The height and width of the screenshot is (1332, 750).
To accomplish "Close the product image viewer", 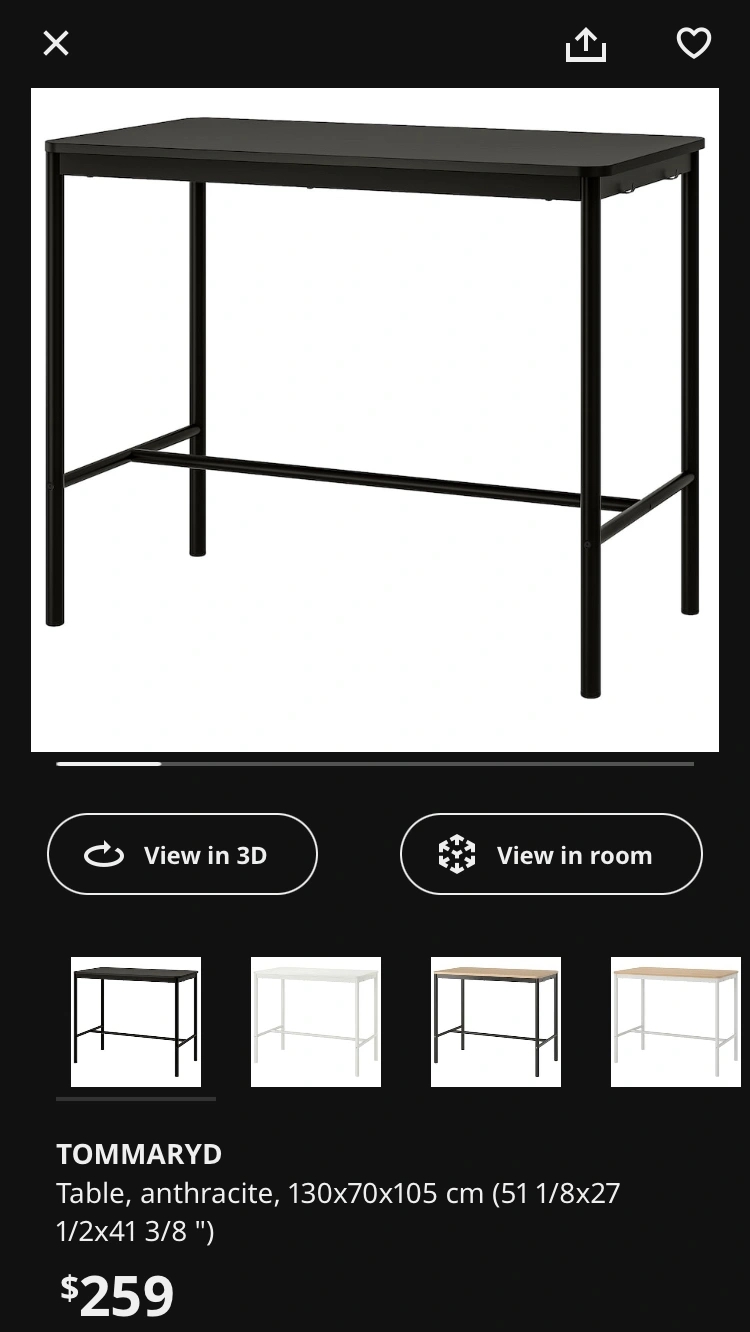I will tap(56, 43).
